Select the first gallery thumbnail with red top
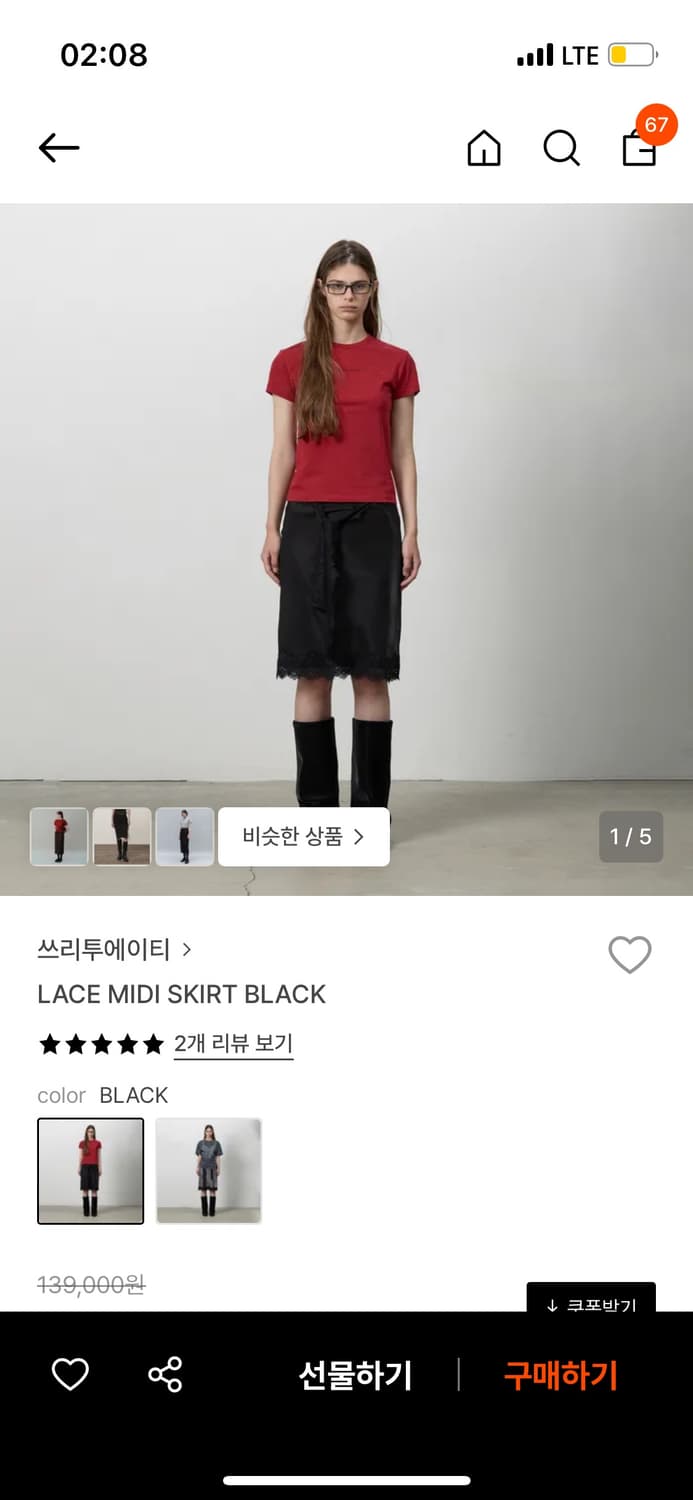The width and height of the screenshot is (693, 1500). (59, 836)
